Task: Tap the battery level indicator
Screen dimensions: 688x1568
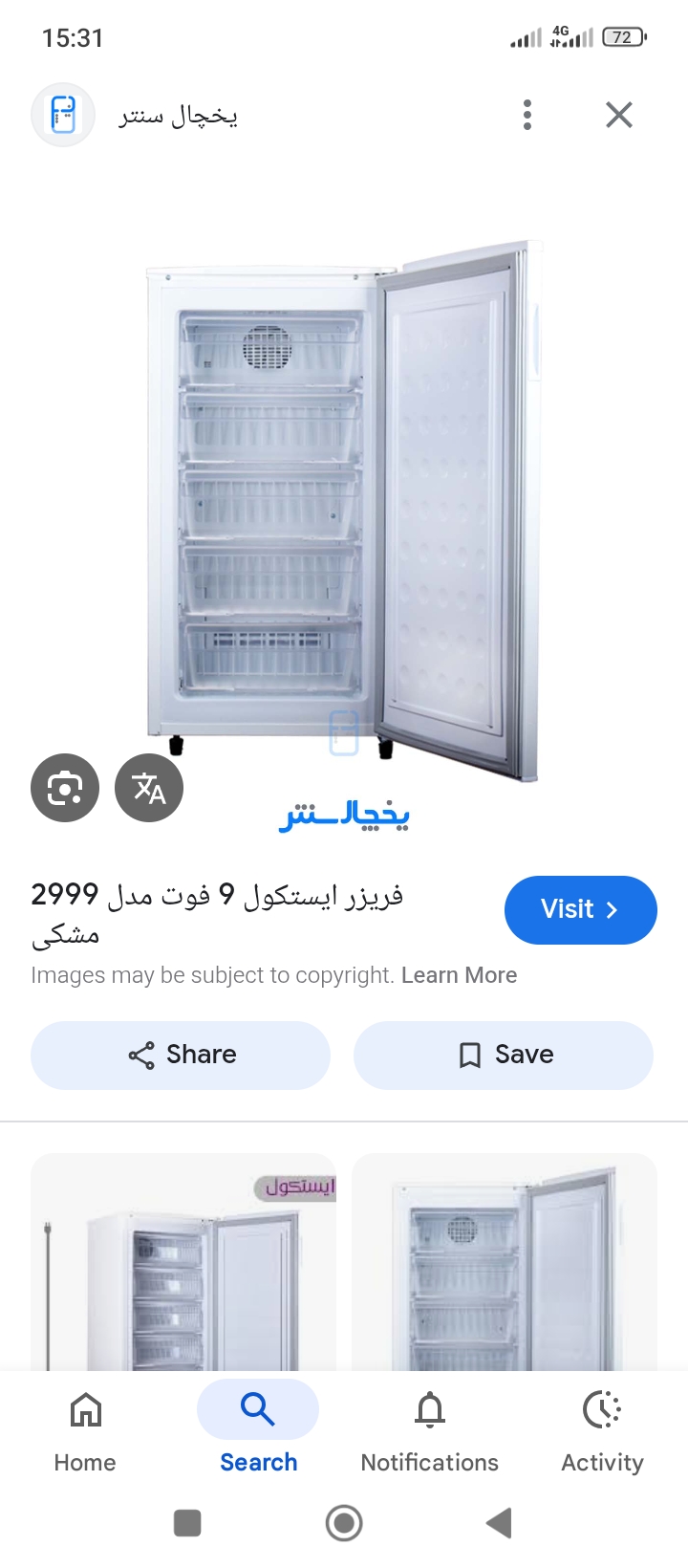Action: click(622, 36)
